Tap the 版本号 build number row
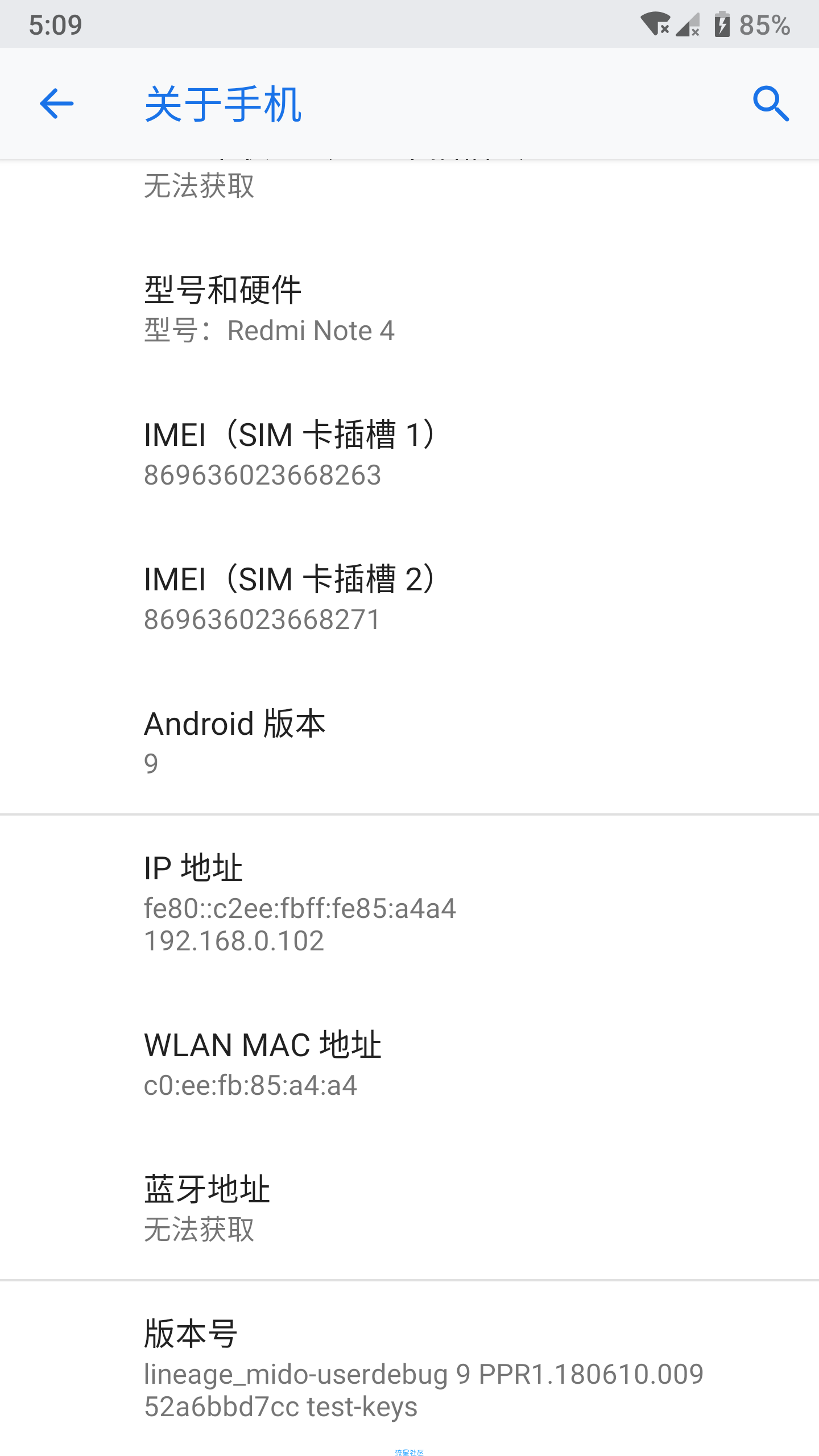The image size is (819, 1456). pyautogui.click(x=409, y=1368)
